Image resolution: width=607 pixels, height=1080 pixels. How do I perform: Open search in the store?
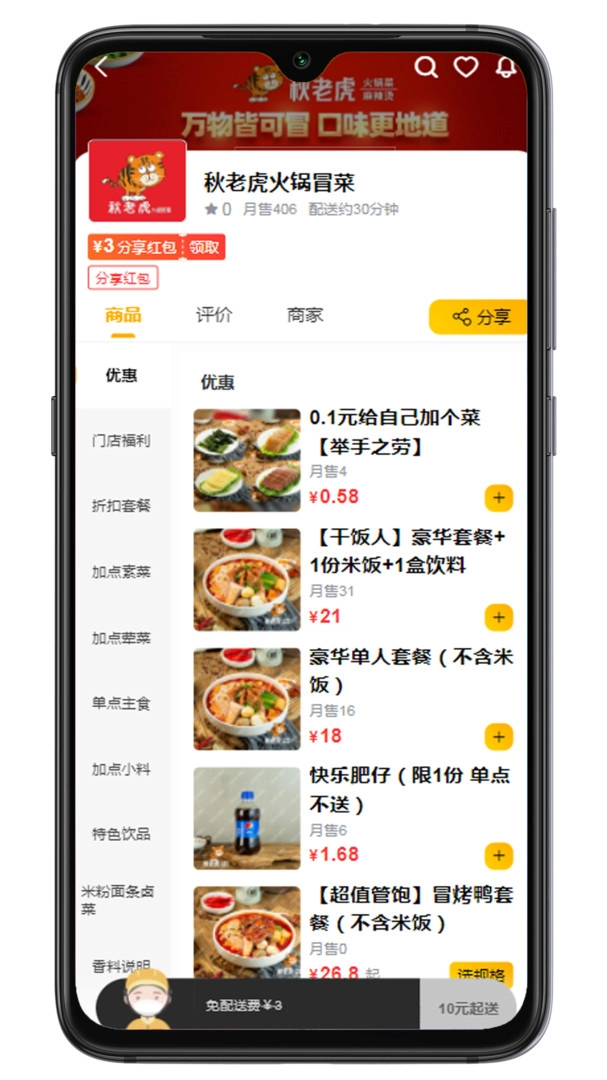[426, 67]
